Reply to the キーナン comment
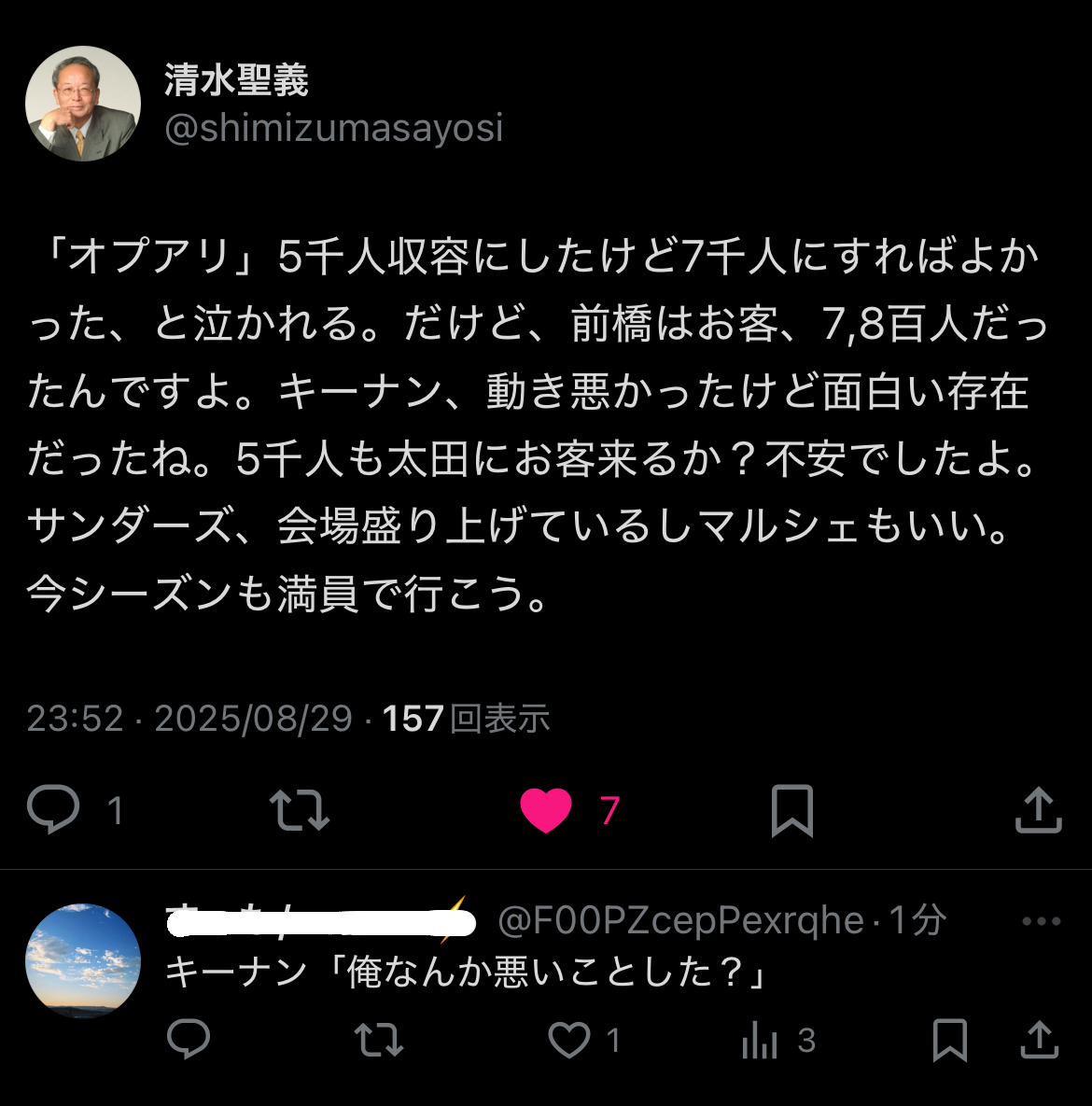This screenshot has height=1106, width=1092. coord(189,1040)
